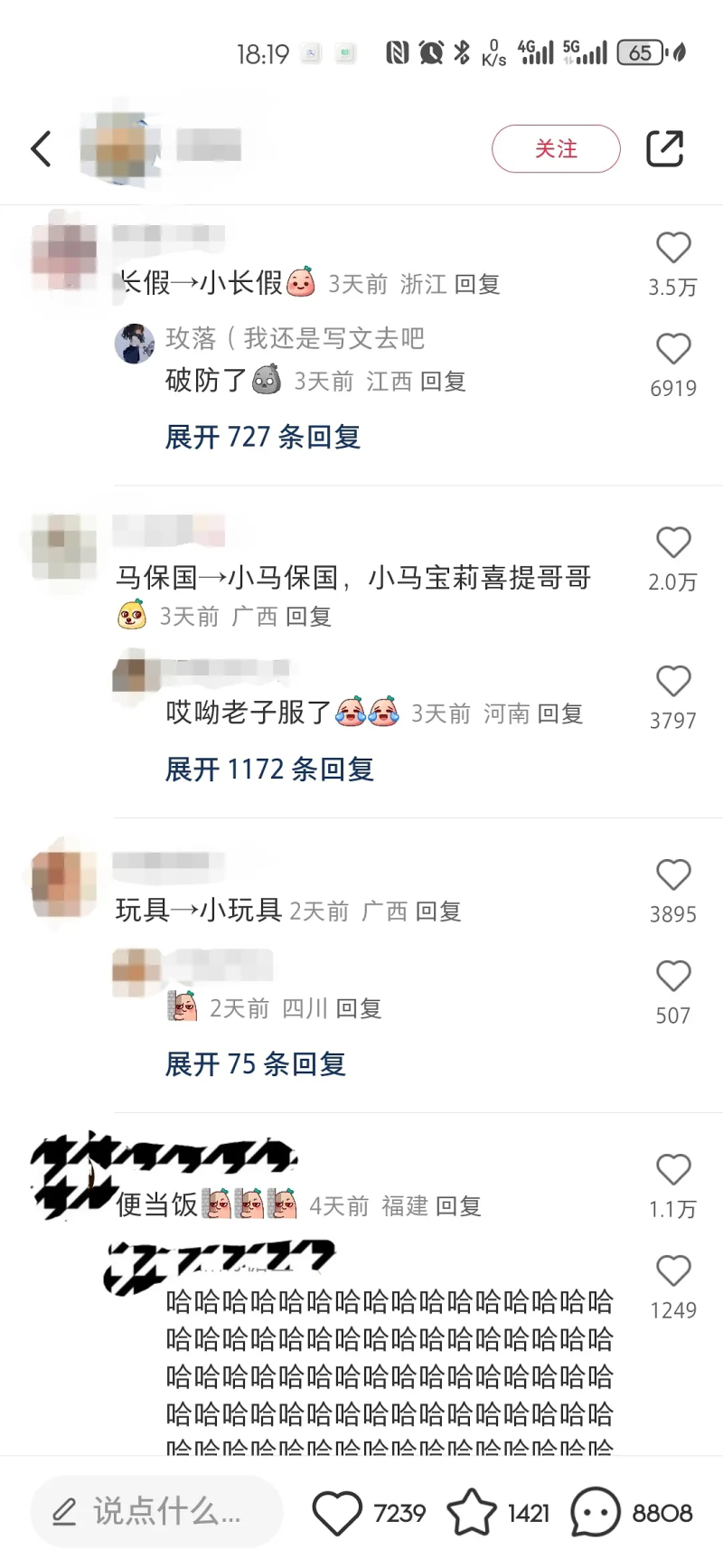The image size is (723, 1568).
Task: Expand 75 replies (展开 75 条回复)
Action: [x=256, y=1064]
